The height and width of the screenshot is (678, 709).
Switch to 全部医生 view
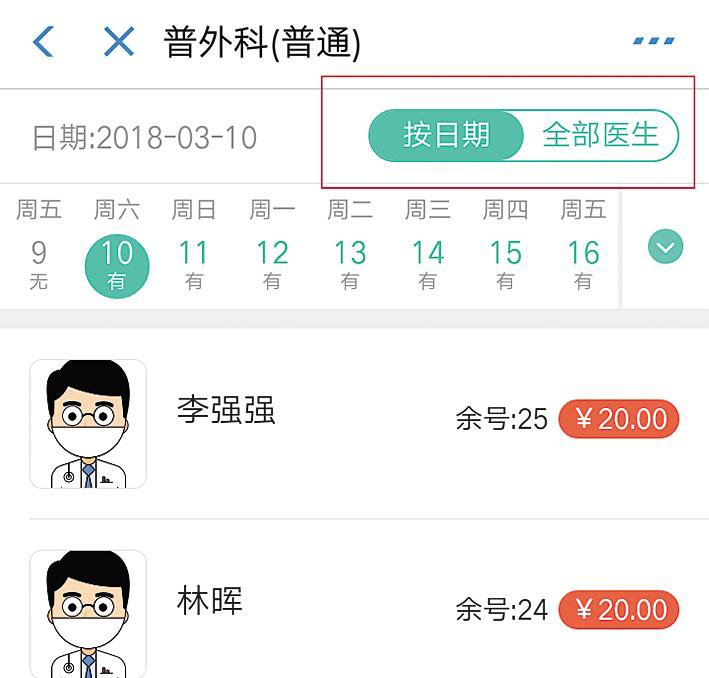coord(600,135)
